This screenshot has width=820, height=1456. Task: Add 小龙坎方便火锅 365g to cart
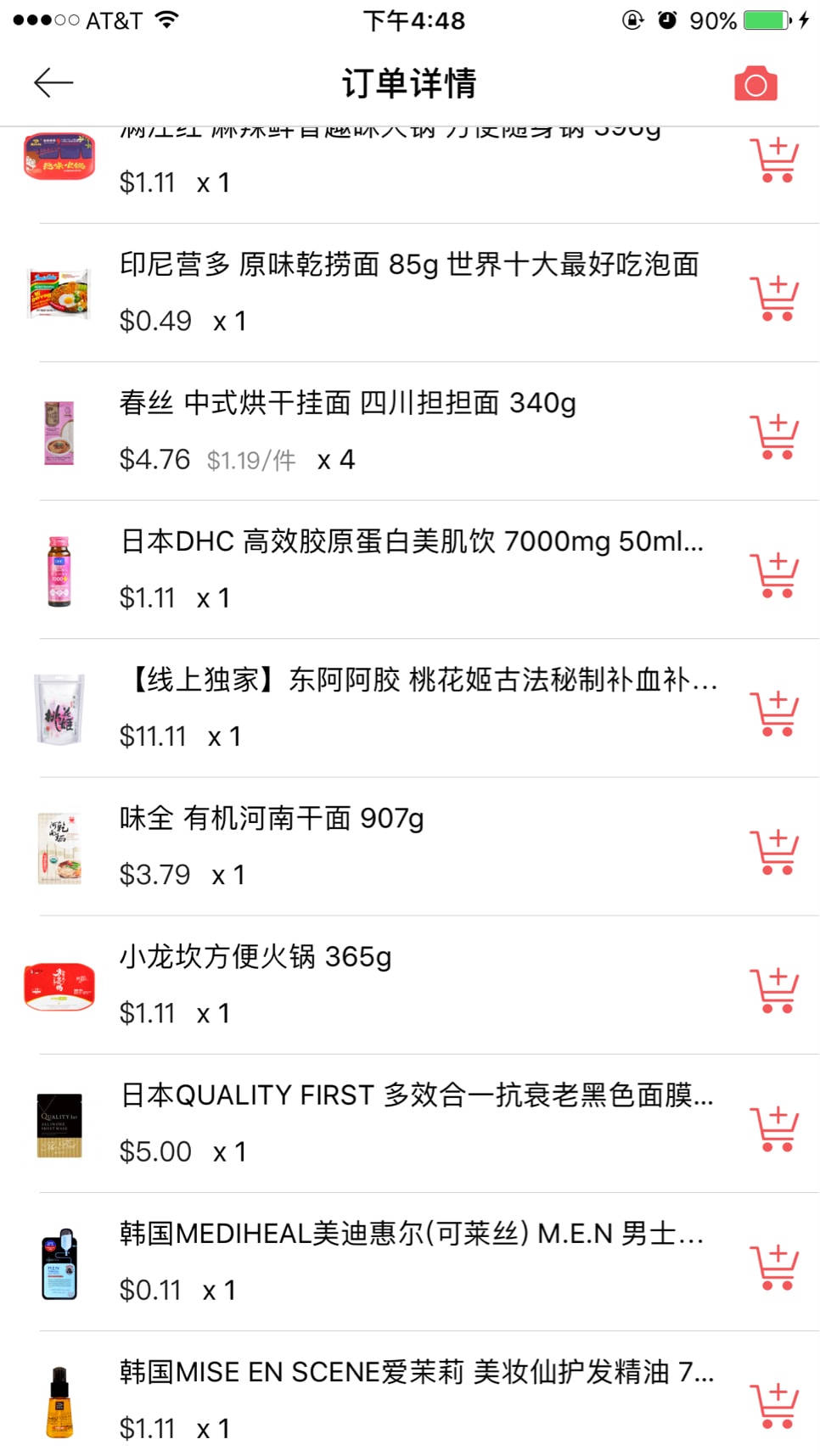774,990
